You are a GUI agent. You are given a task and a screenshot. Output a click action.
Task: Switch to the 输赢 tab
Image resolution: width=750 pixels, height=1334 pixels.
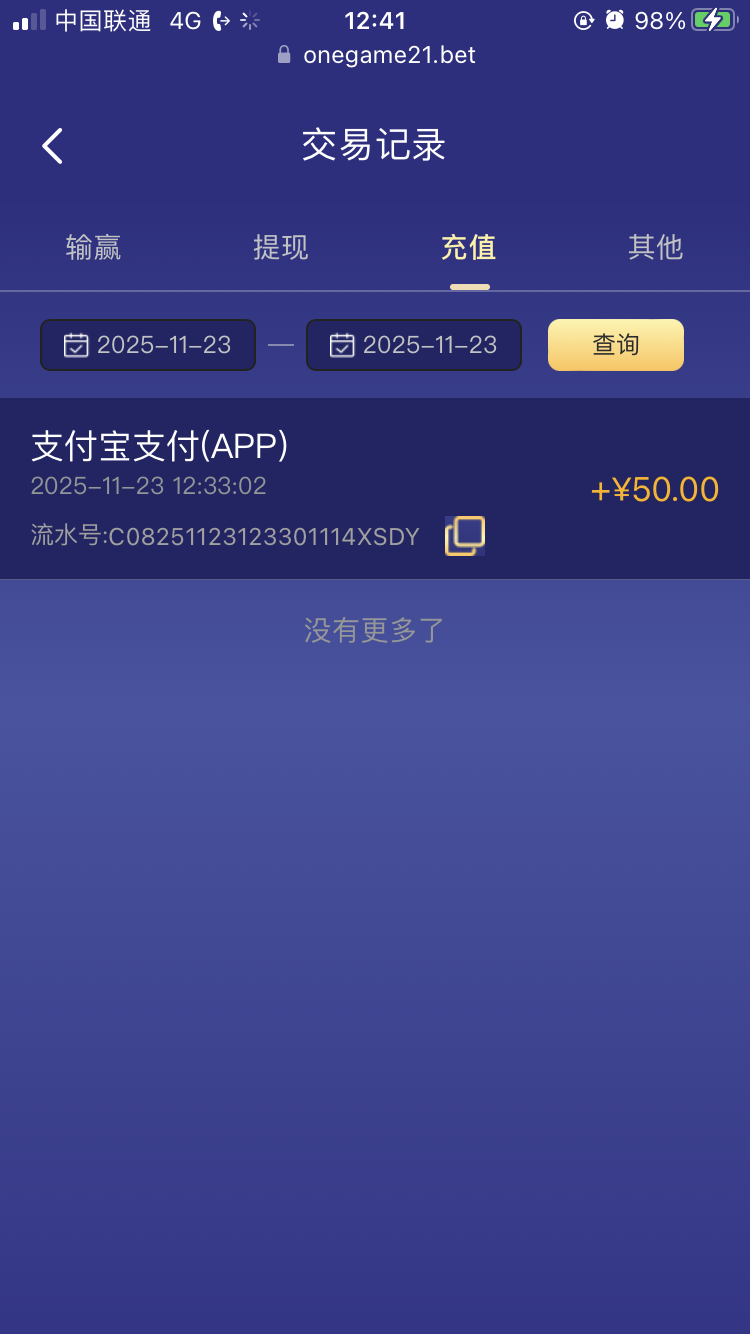tap(94, 247)
